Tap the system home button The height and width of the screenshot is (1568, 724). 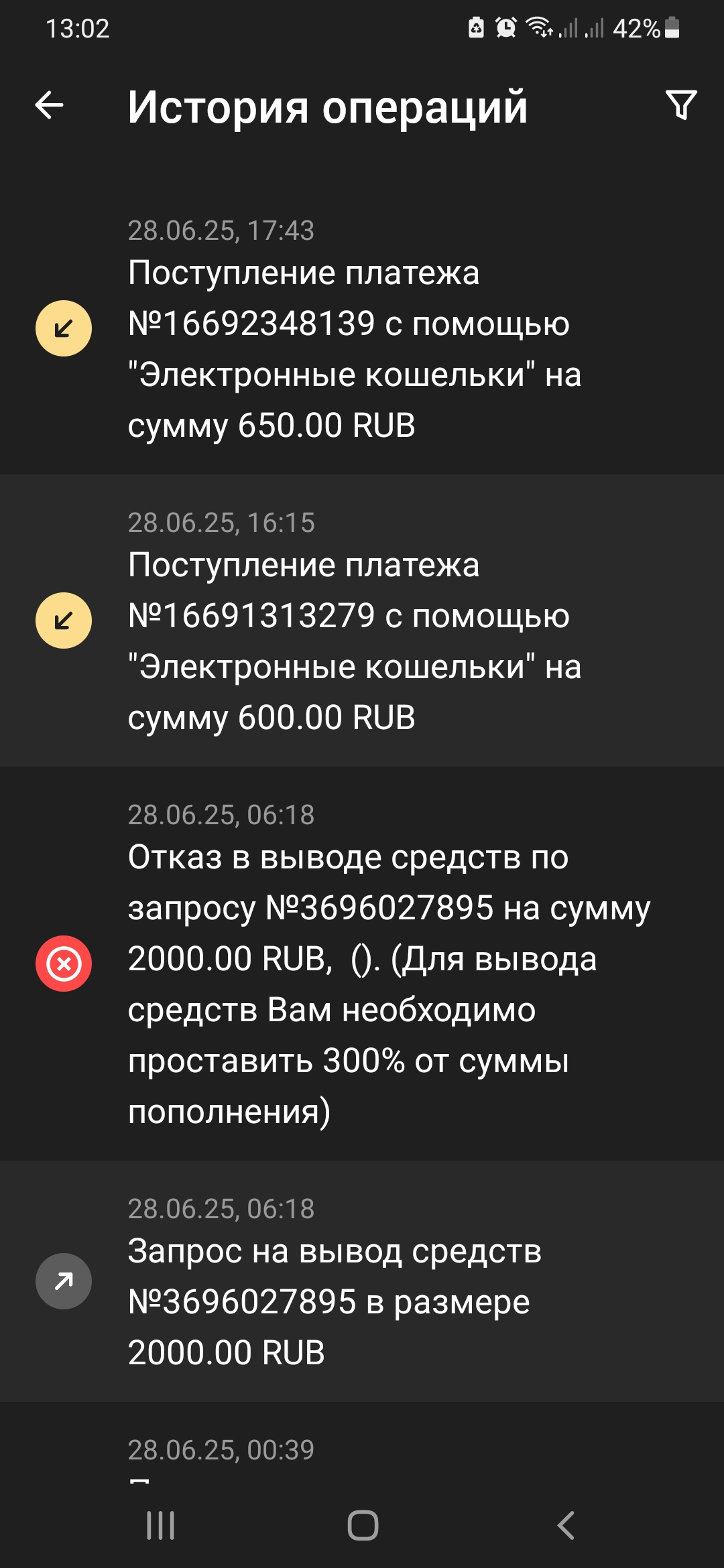click(x=363, y=1526)
